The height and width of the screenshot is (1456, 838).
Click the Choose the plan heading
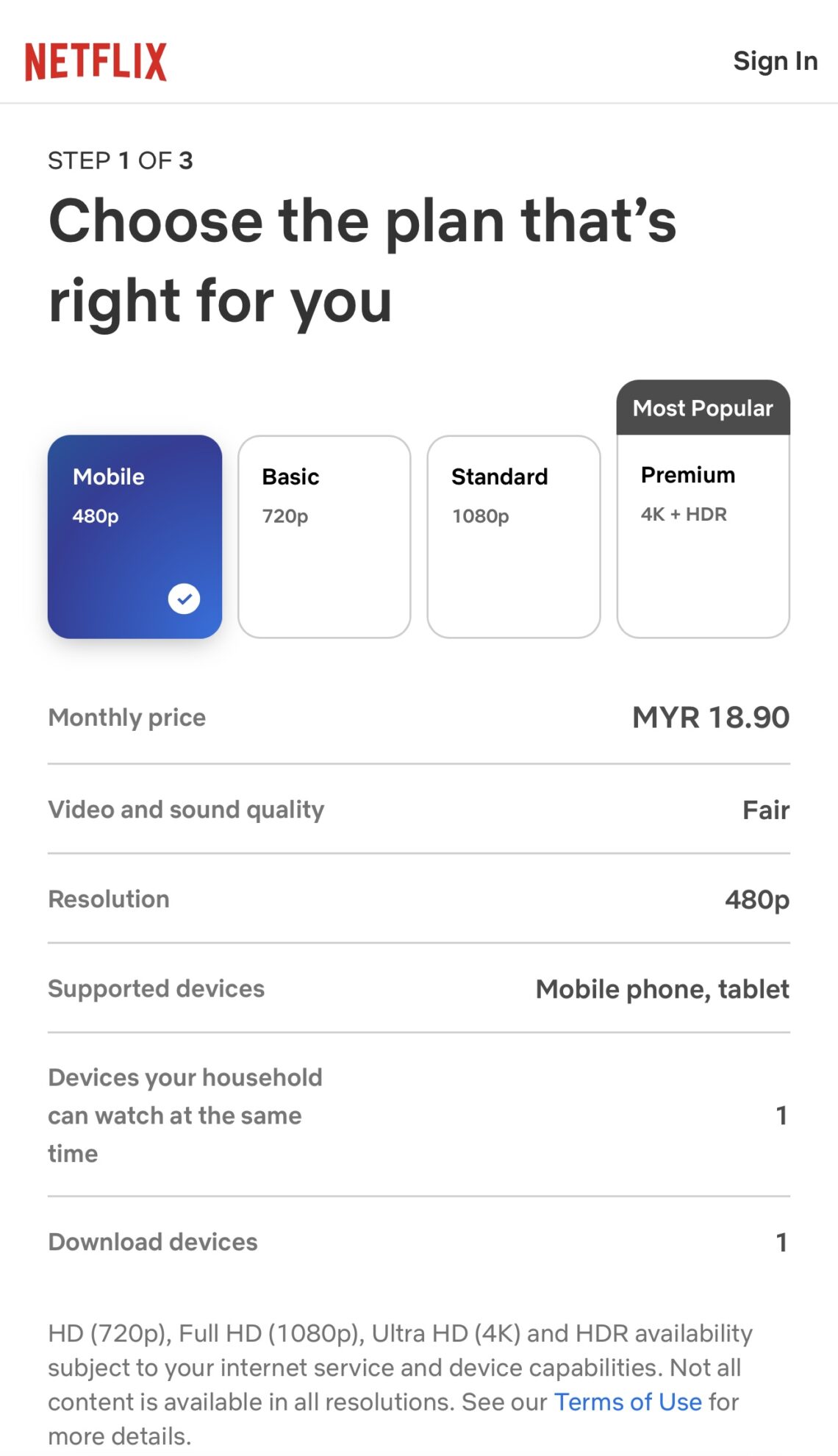coord(363,257)
